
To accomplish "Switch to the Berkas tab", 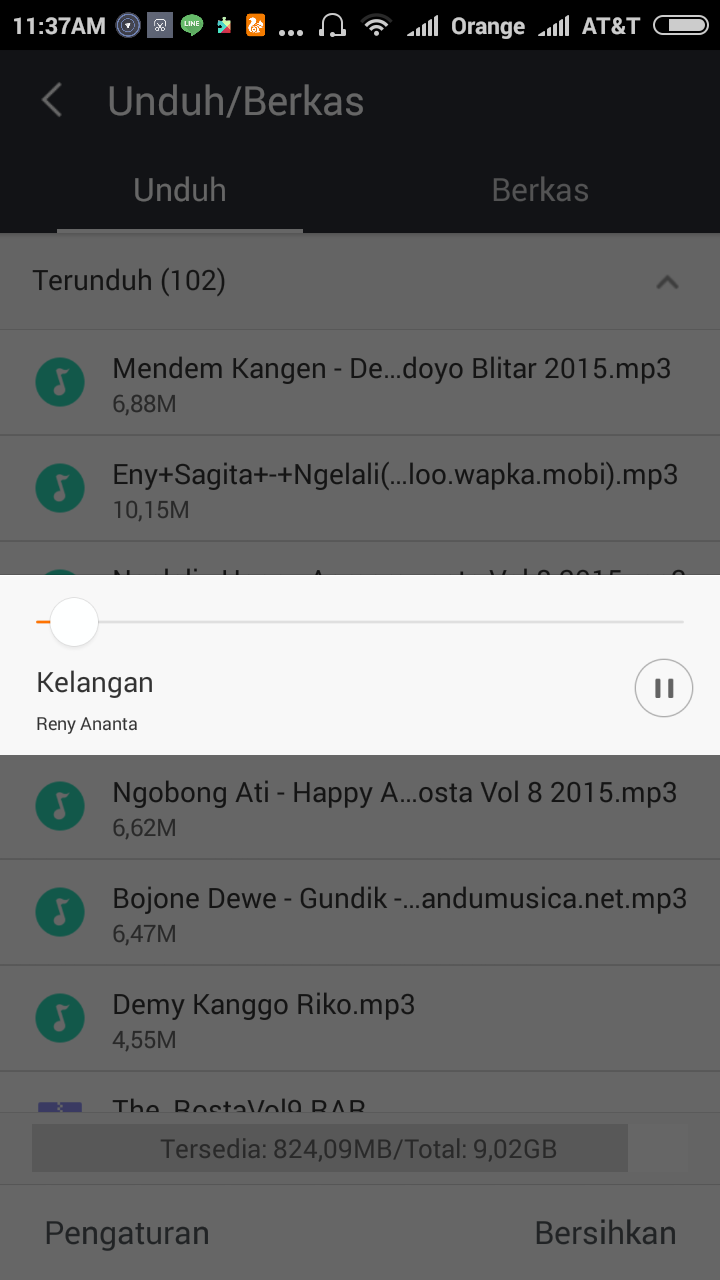I will (540, 190).
